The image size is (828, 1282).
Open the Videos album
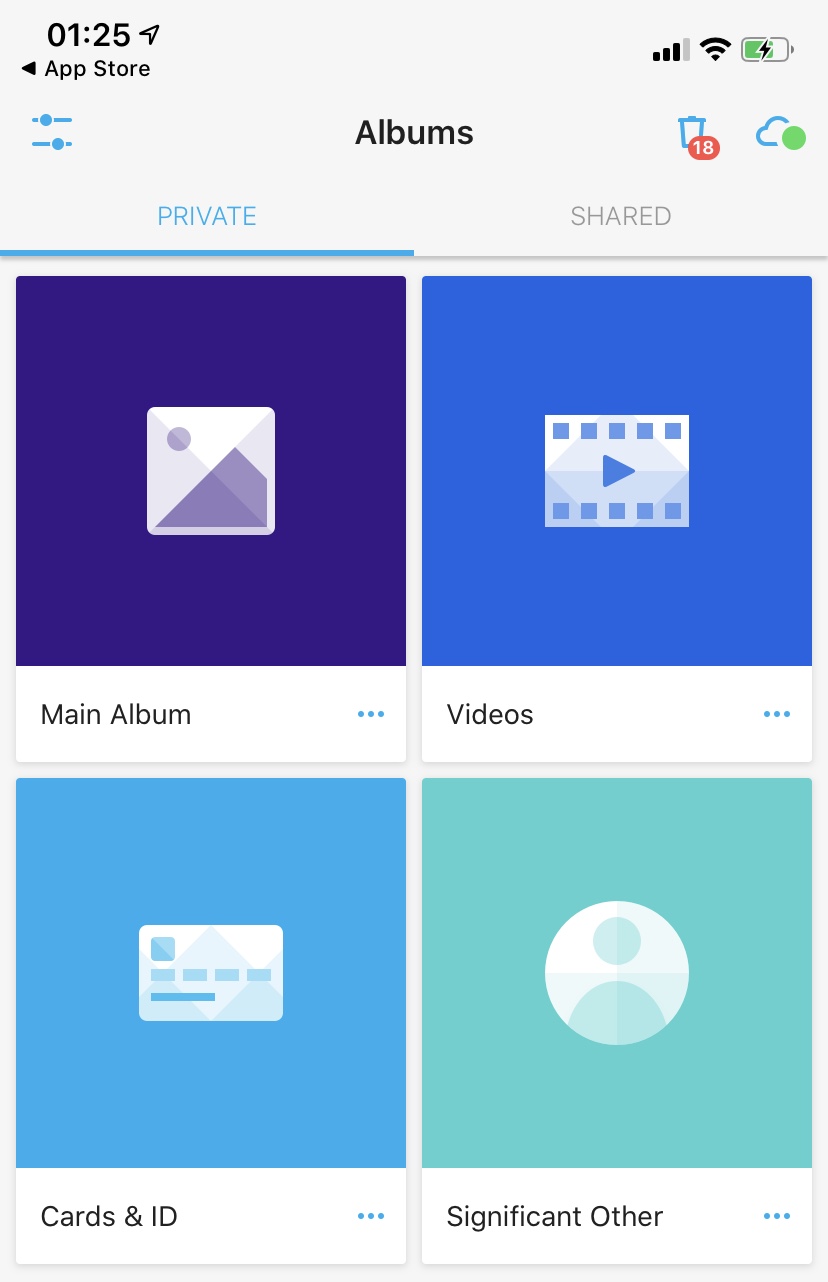(x=617, y=471)
